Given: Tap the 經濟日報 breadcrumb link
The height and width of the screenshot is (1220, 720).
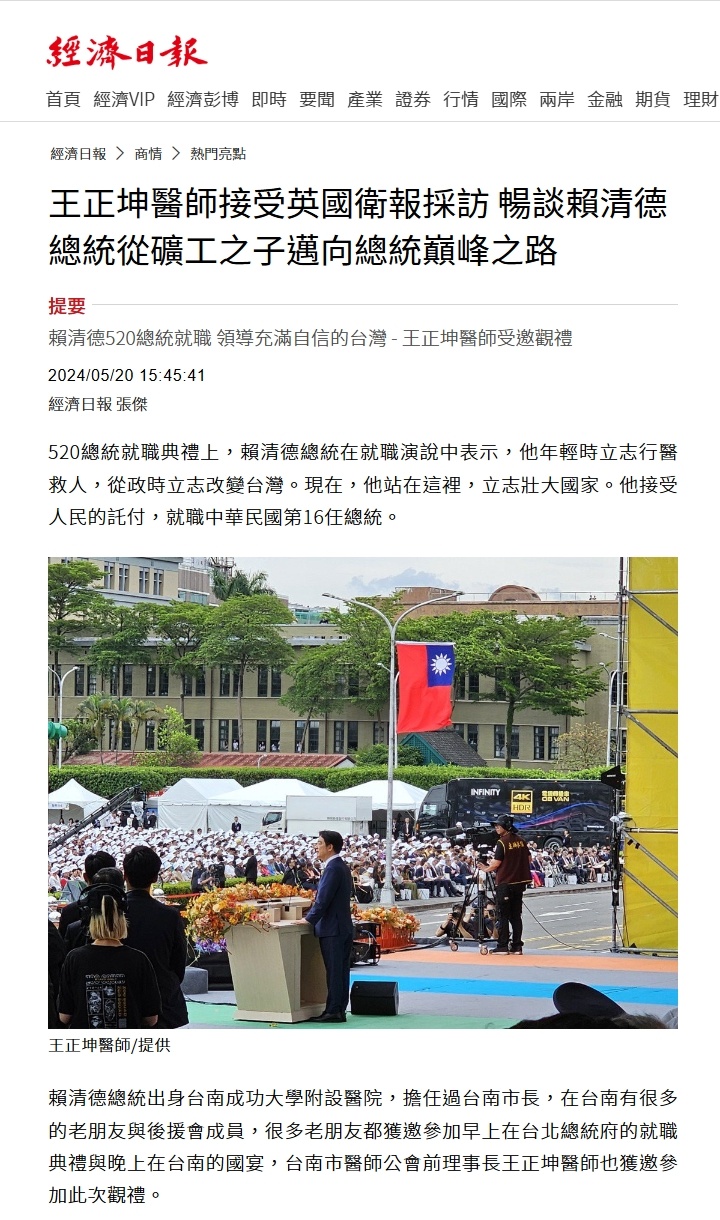Looking at the screenshot, I should click(x=78, y=154).
